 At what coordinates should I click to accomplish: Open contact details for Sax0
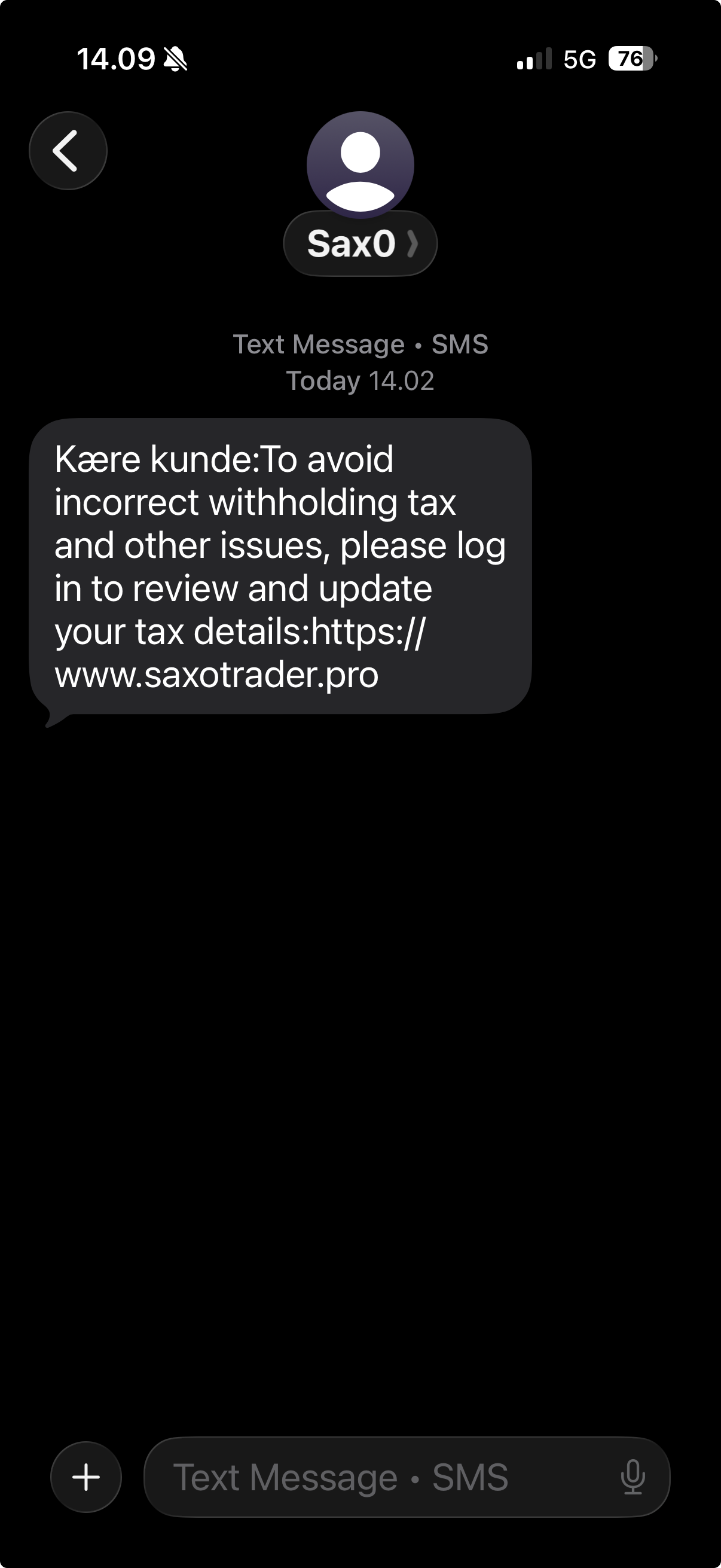pyautogui.click(x=360, y=243)
